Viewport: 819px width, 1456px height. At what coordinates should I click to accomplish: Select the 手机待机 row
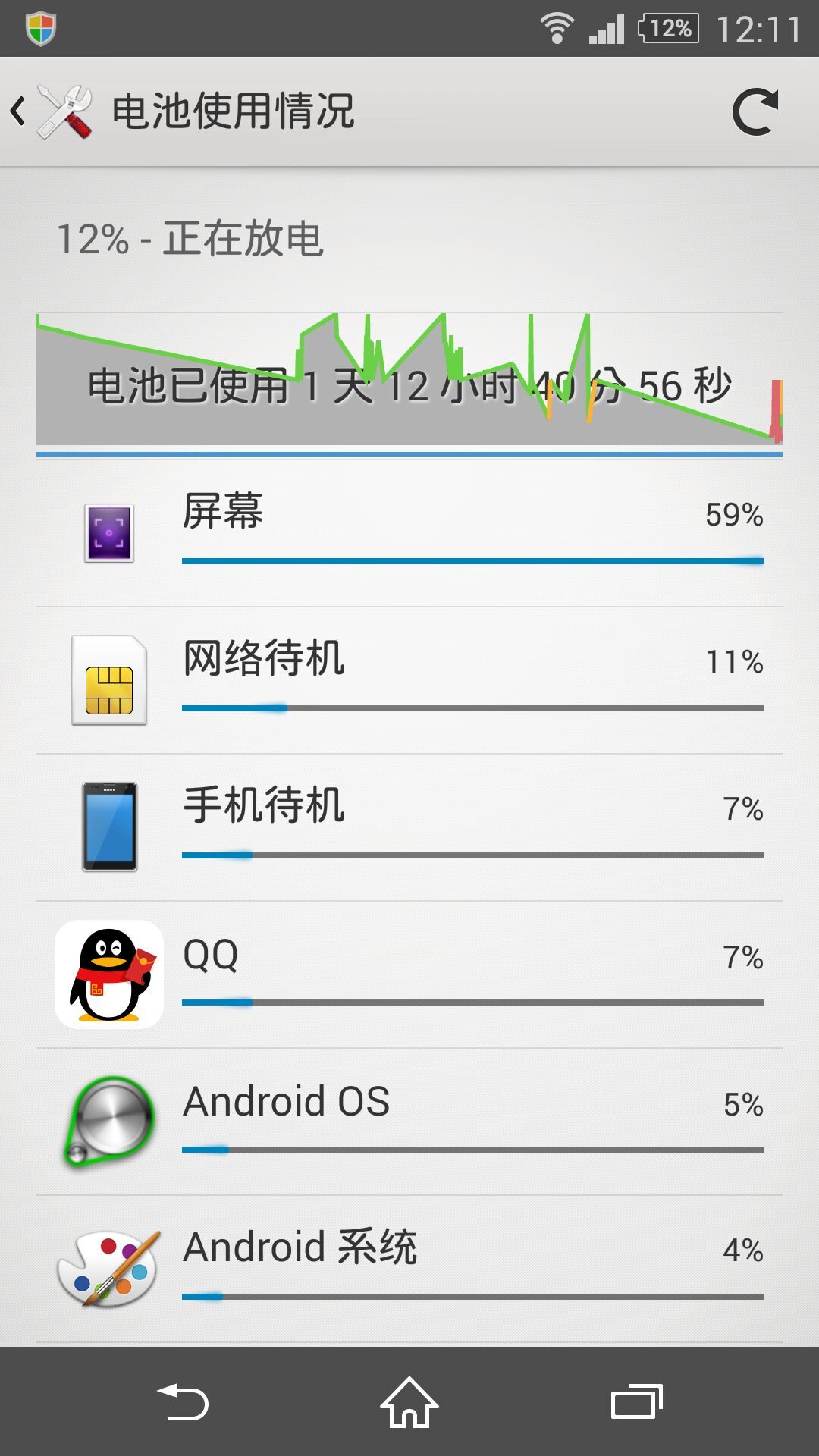(409, 827)
